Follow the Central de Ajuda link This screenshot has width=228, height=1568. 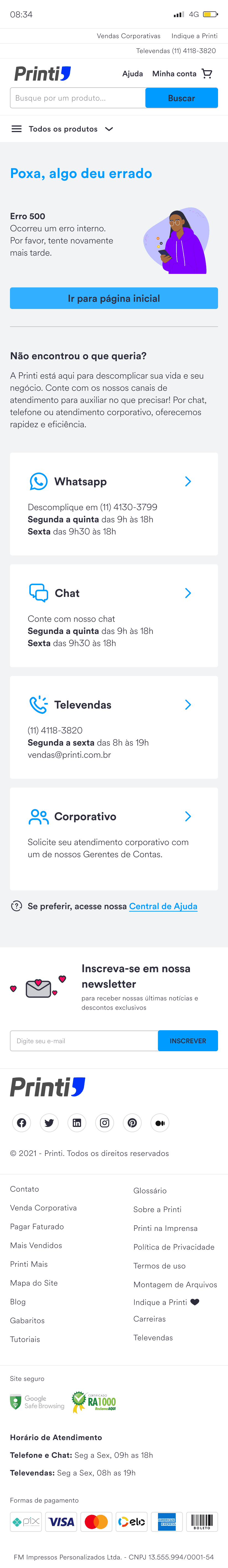click(x=163, y=906)
